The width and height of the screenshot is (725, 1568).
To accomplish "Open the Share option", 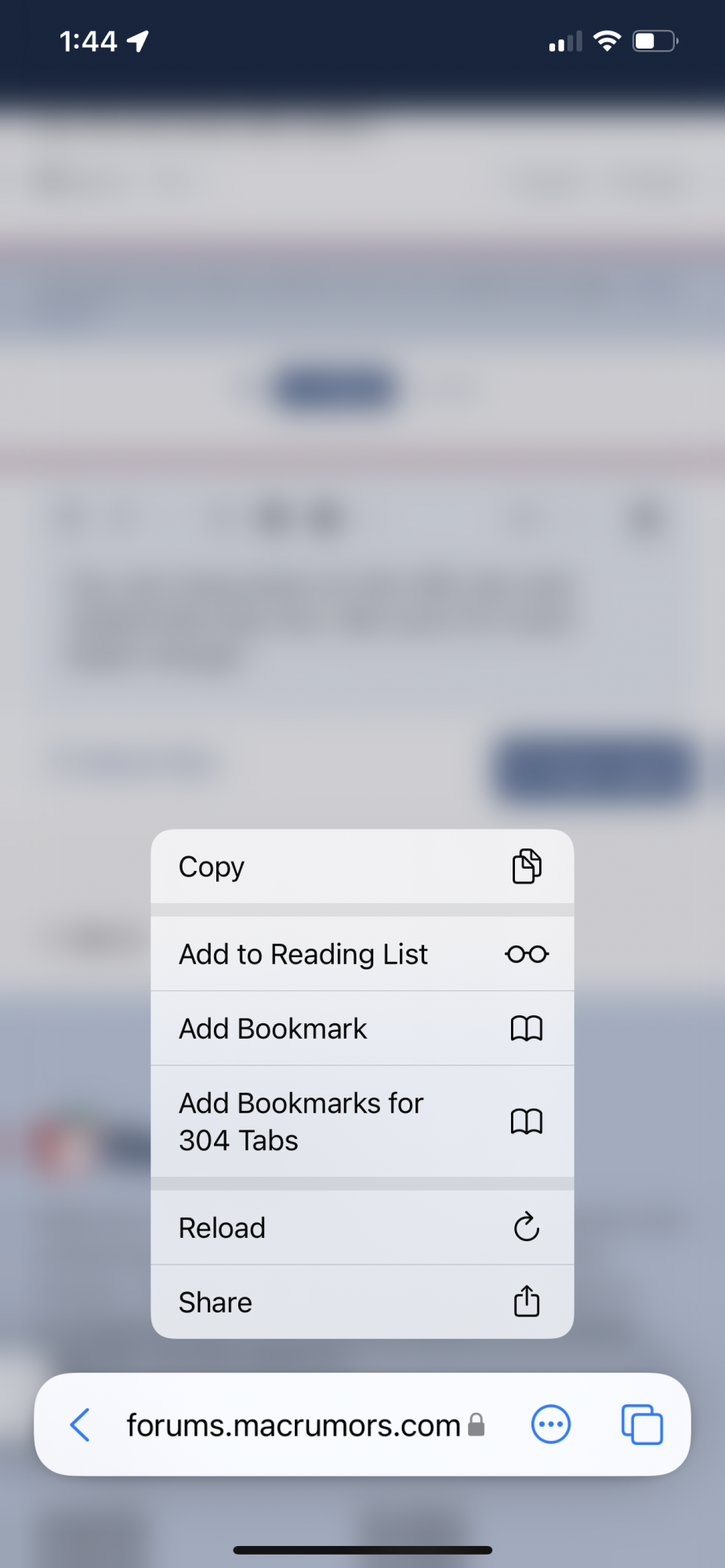I will [x=361, y=1302].
